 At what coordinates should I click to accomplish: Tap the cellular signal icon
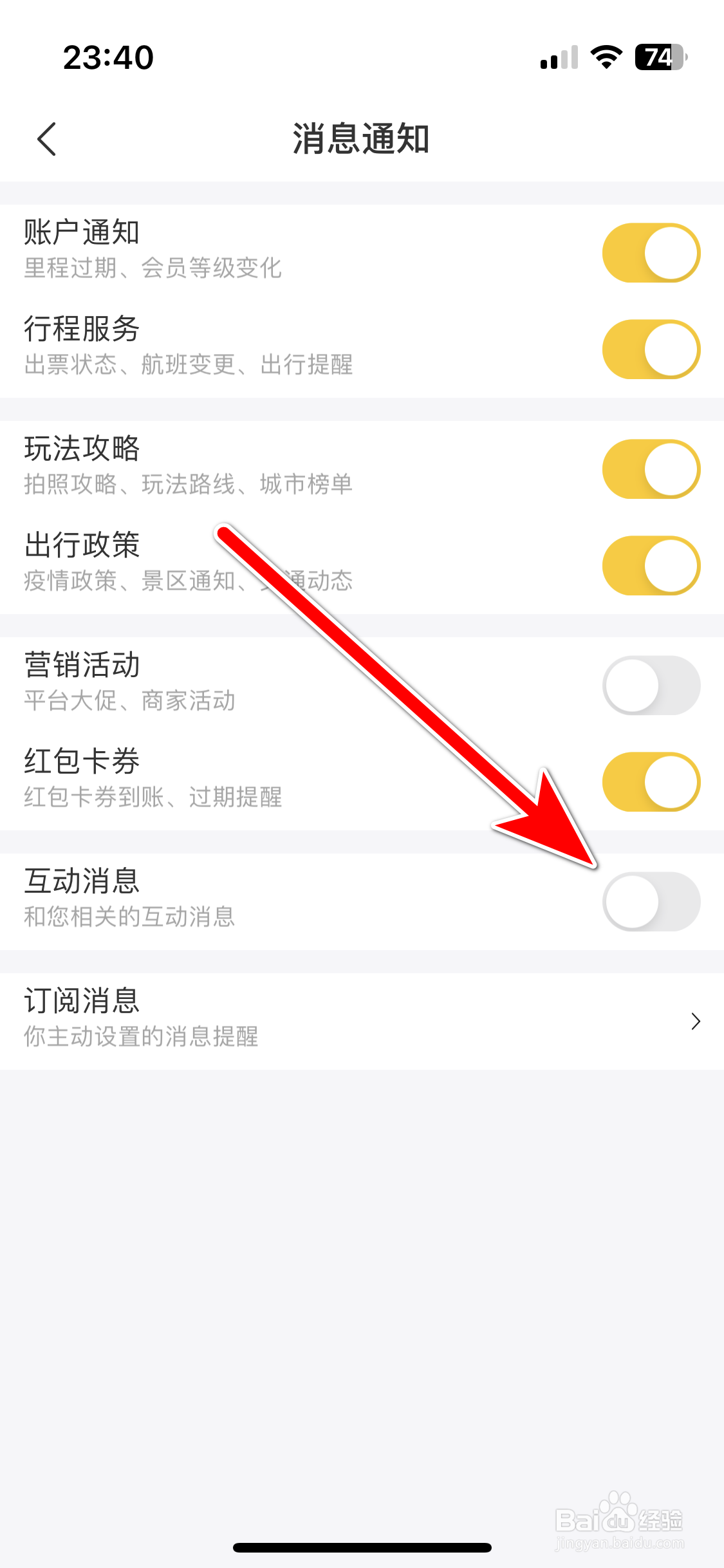[x=557, y=58]
